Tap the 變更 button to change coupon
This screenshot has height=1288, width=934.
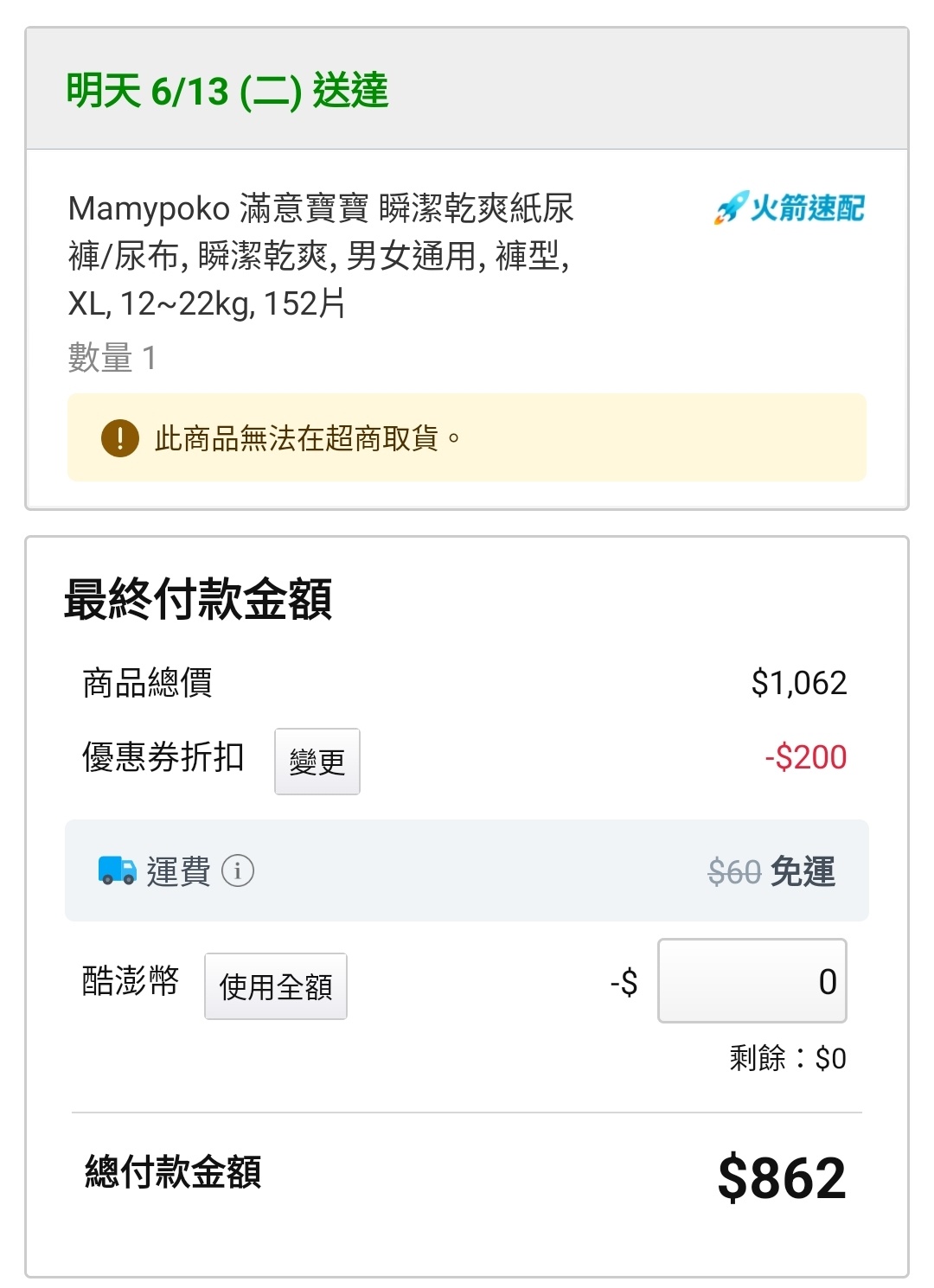[x=317, y=761]
